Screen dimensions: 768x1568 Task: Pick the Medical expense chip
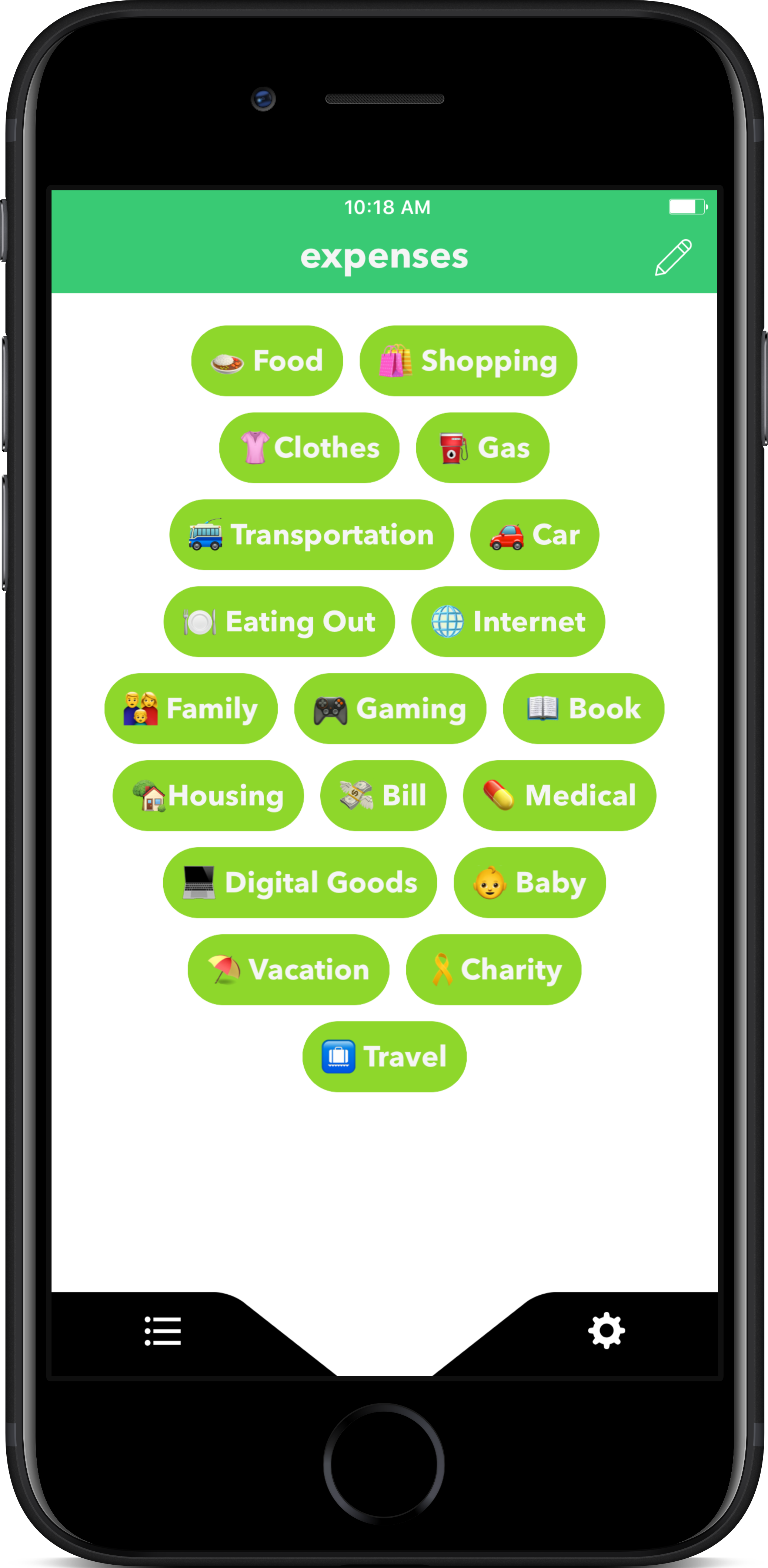(559, 795)
